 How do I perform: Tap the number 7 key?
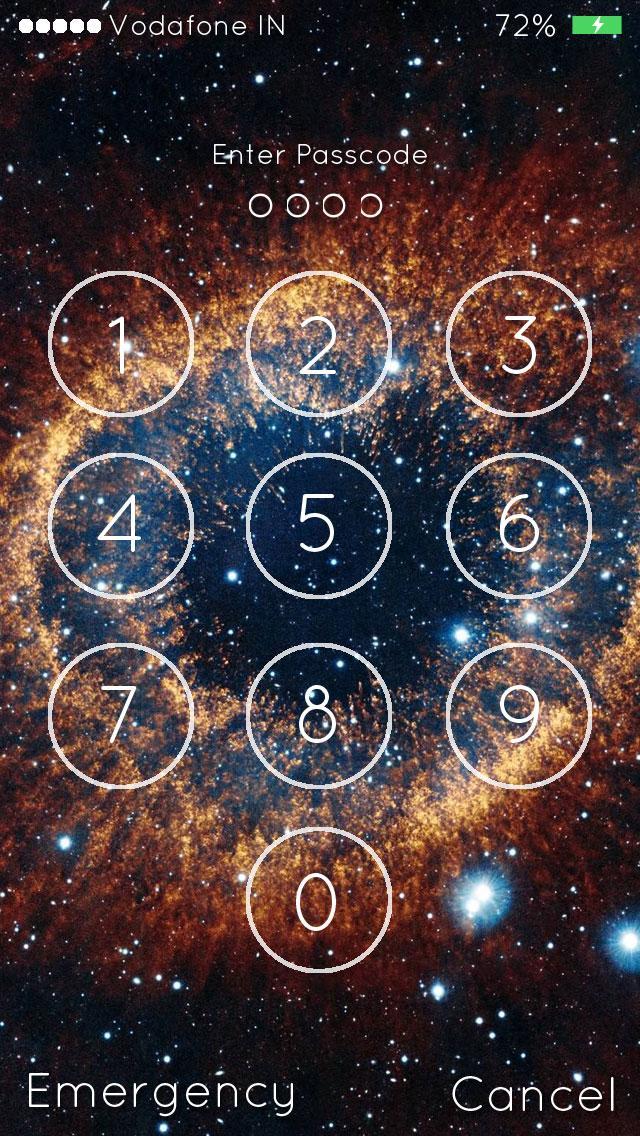pos(120,716)
